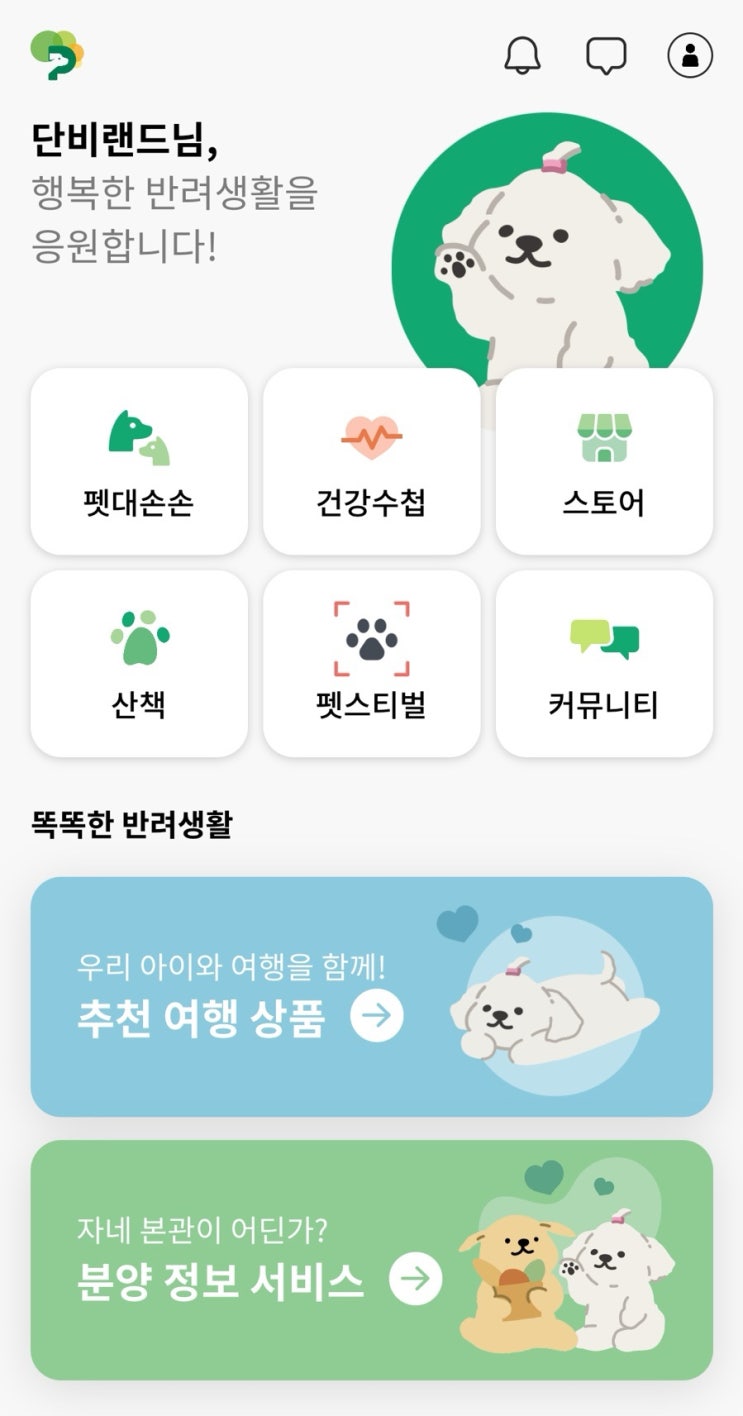View the 추천 여행 상품 banner

(x=371, y=997)
